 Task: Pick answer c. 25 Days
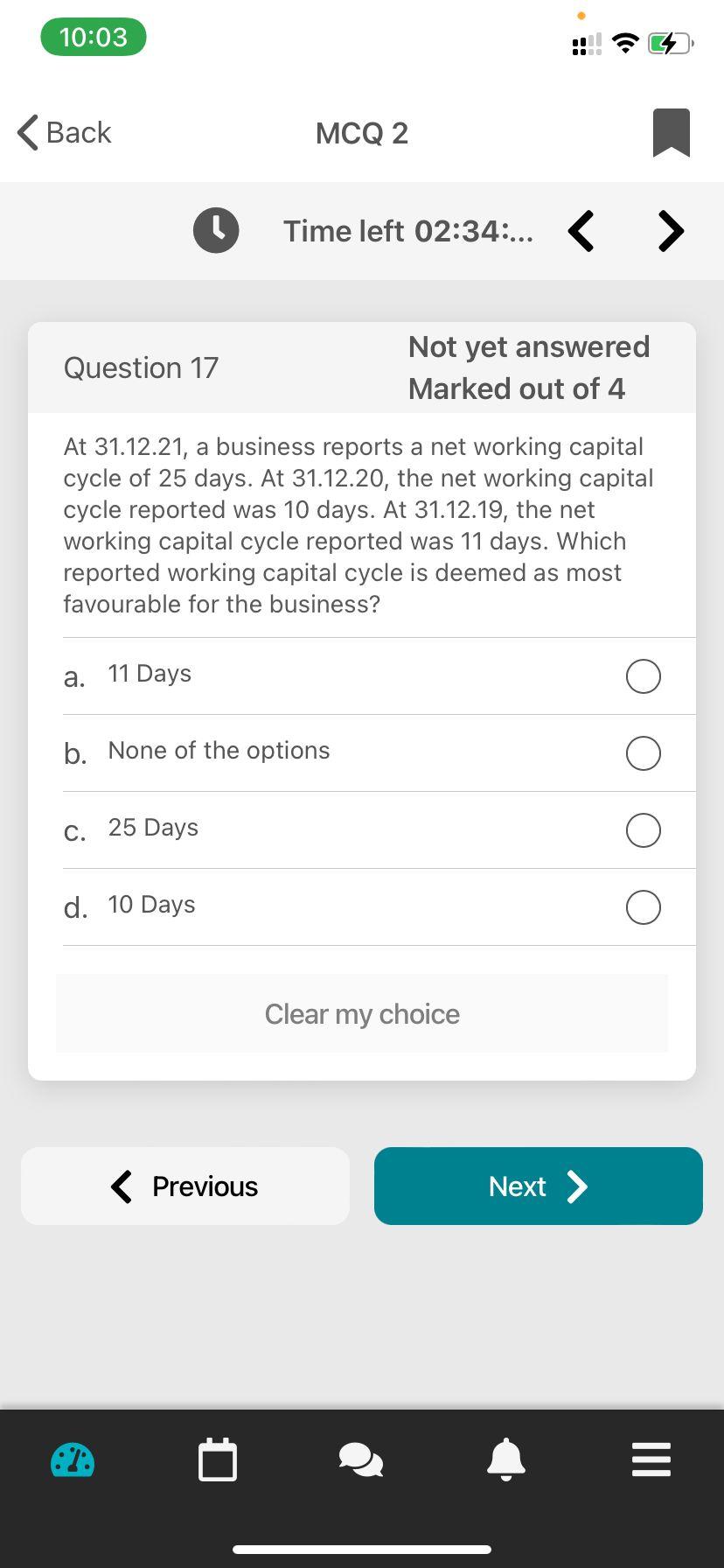coord(643,830)
